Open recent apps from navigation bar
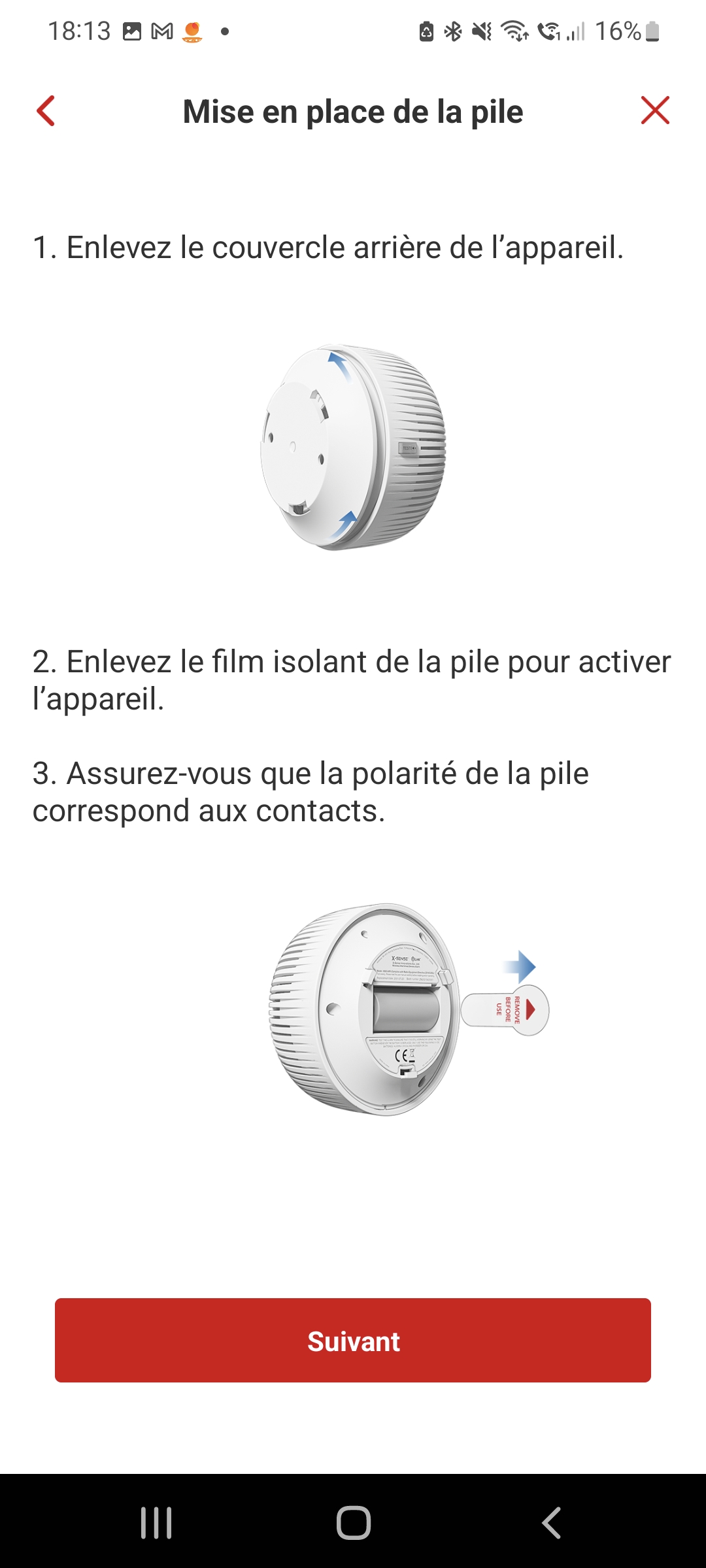 tap(156, 1523)
